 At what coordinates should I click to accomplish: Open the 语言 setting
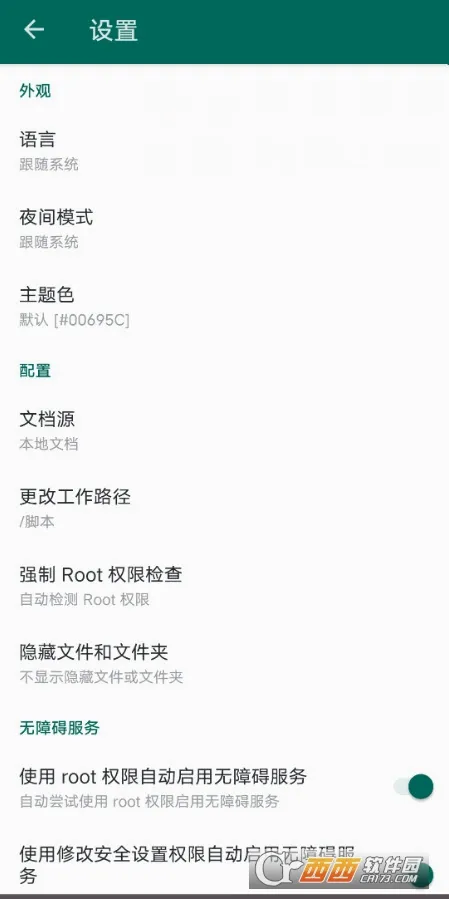coord(224,151)
